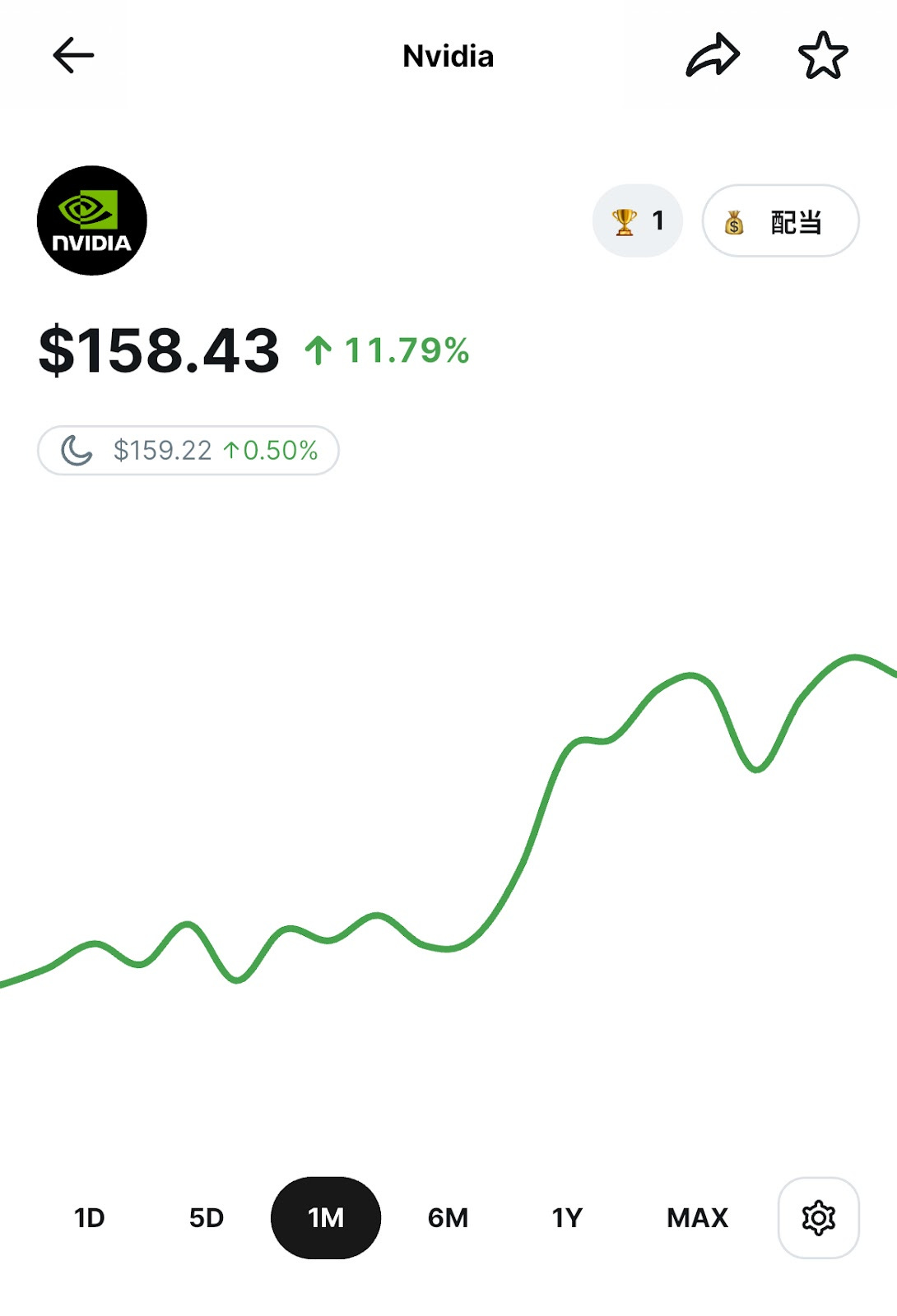Select the 1D timeframe tab
The image size is (897, 1316).
(x=91, y=1217)
